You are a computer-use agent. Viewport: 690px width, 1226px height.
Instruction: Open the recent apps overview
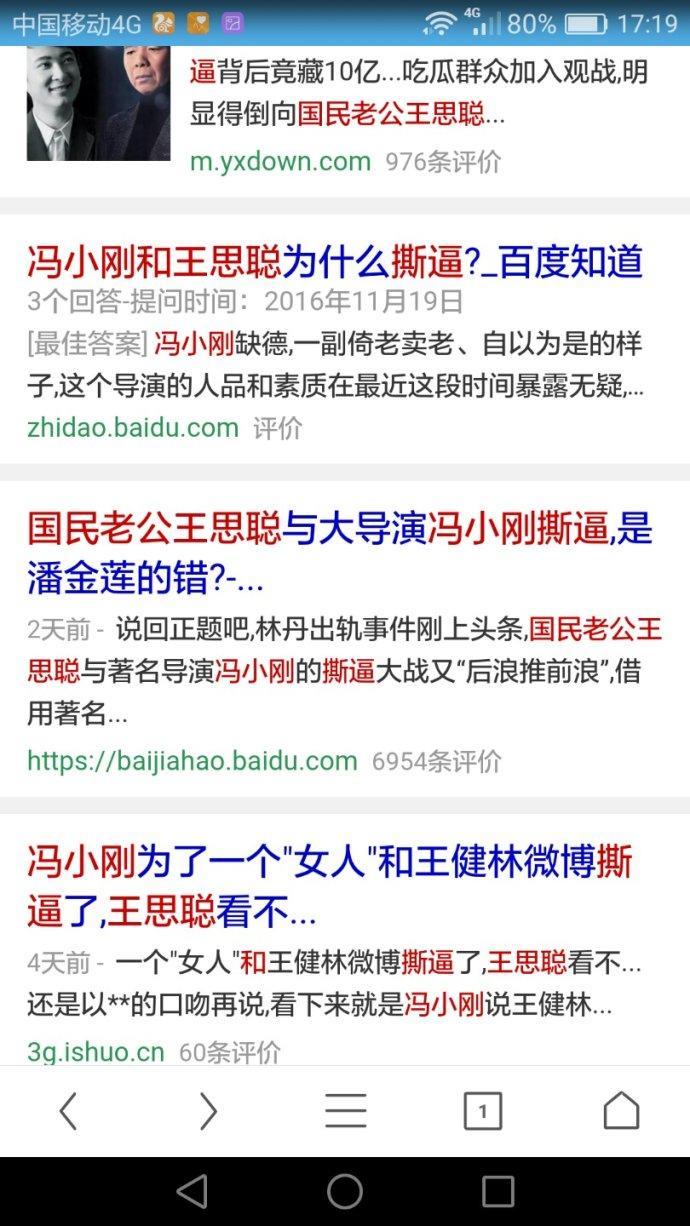point(497,1191)
